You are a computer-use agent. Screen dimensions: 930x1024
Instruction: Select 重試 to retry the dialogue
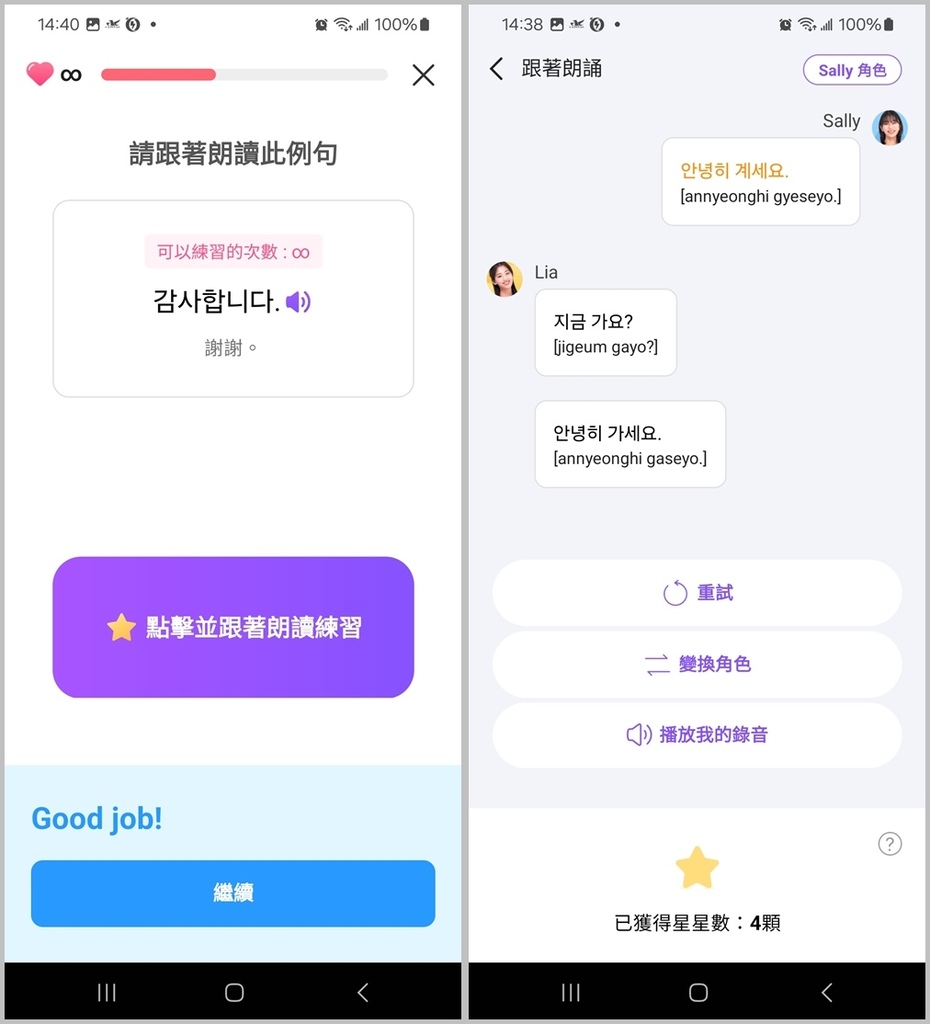(697, 593)
